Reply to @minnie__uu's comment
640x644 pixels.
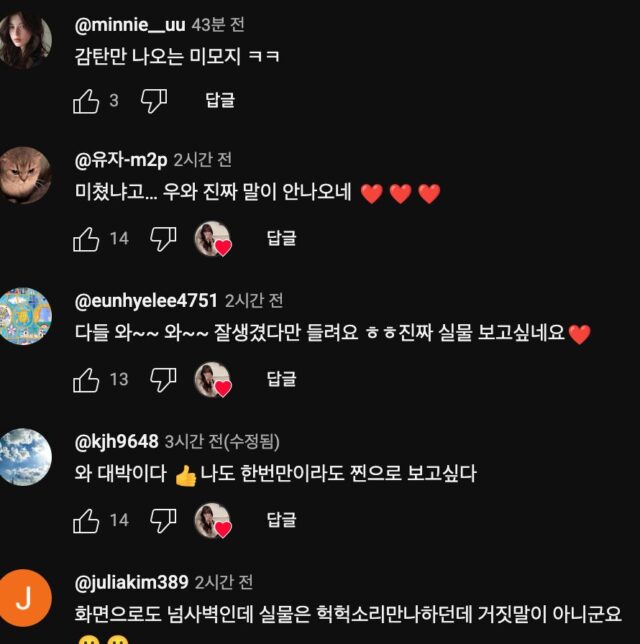(220, 100)
